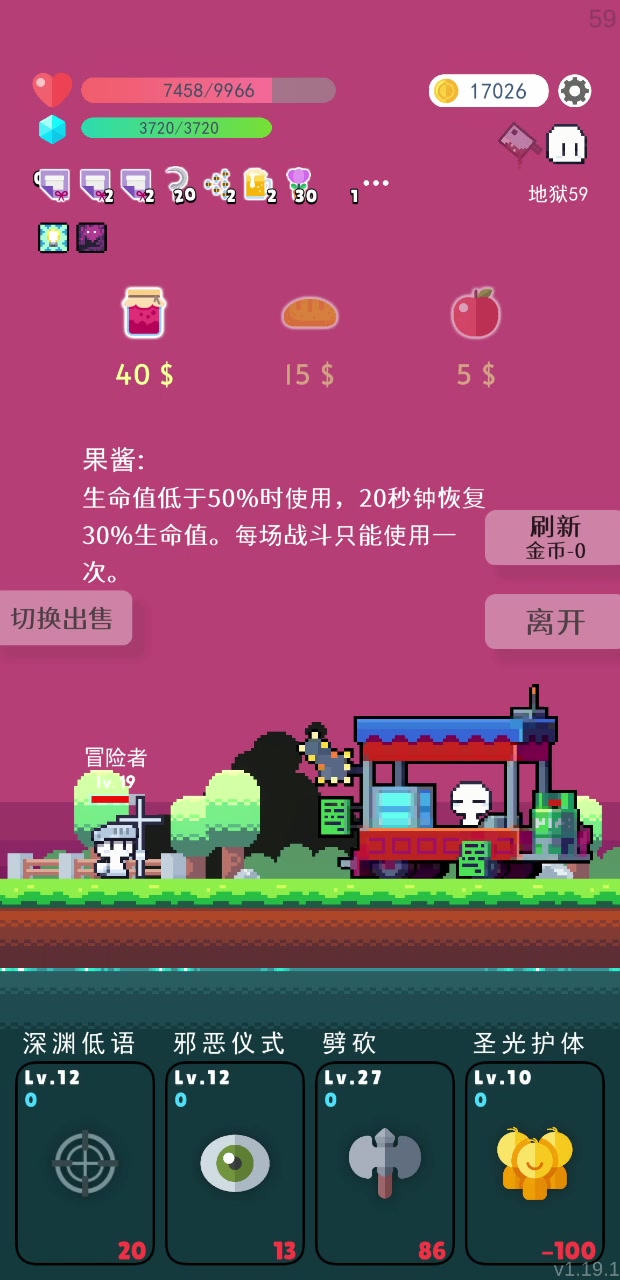Select the apple priced 5 $
The height and width of the screenshot is (1280, 620).
point(476,313)
